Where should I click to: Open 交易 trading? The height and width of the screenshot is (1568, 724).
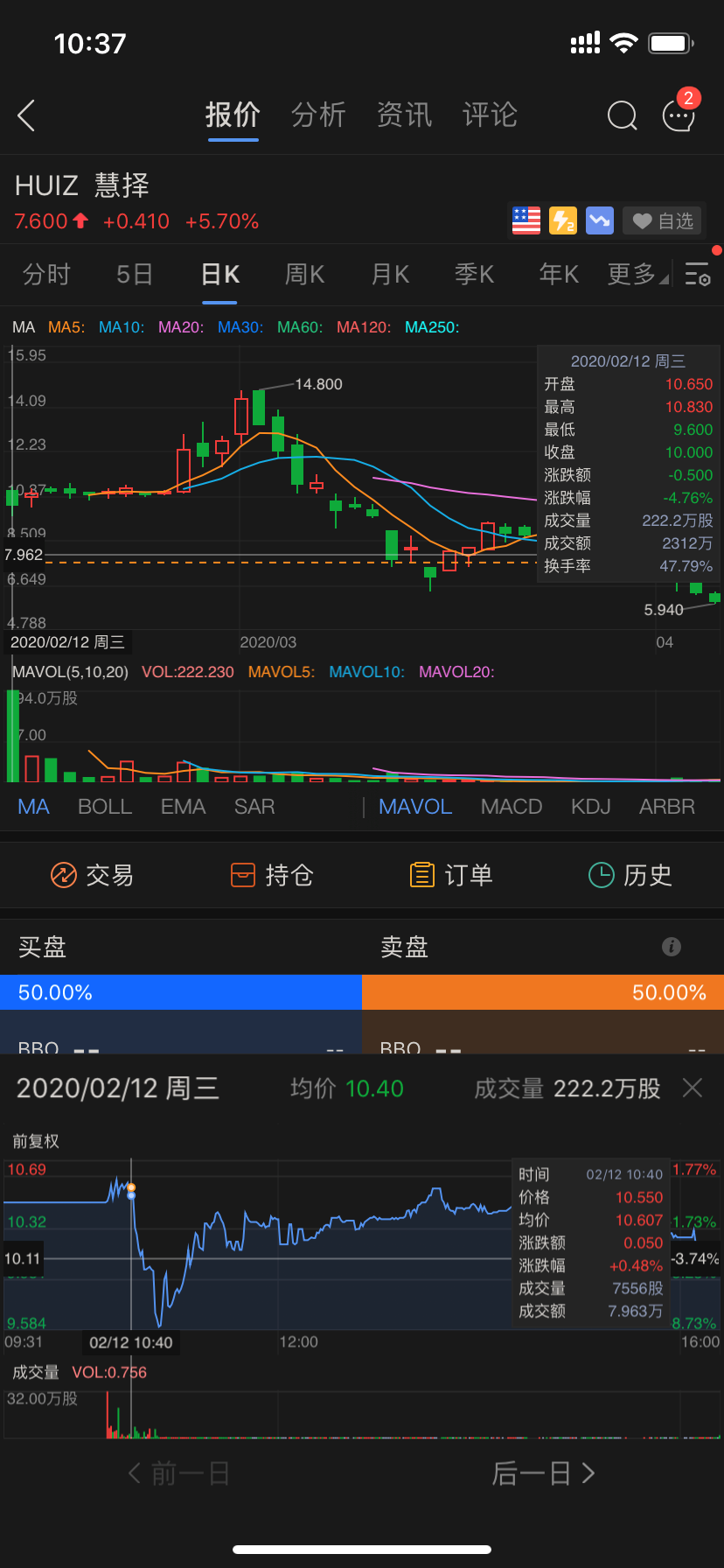tap(92, 875)
